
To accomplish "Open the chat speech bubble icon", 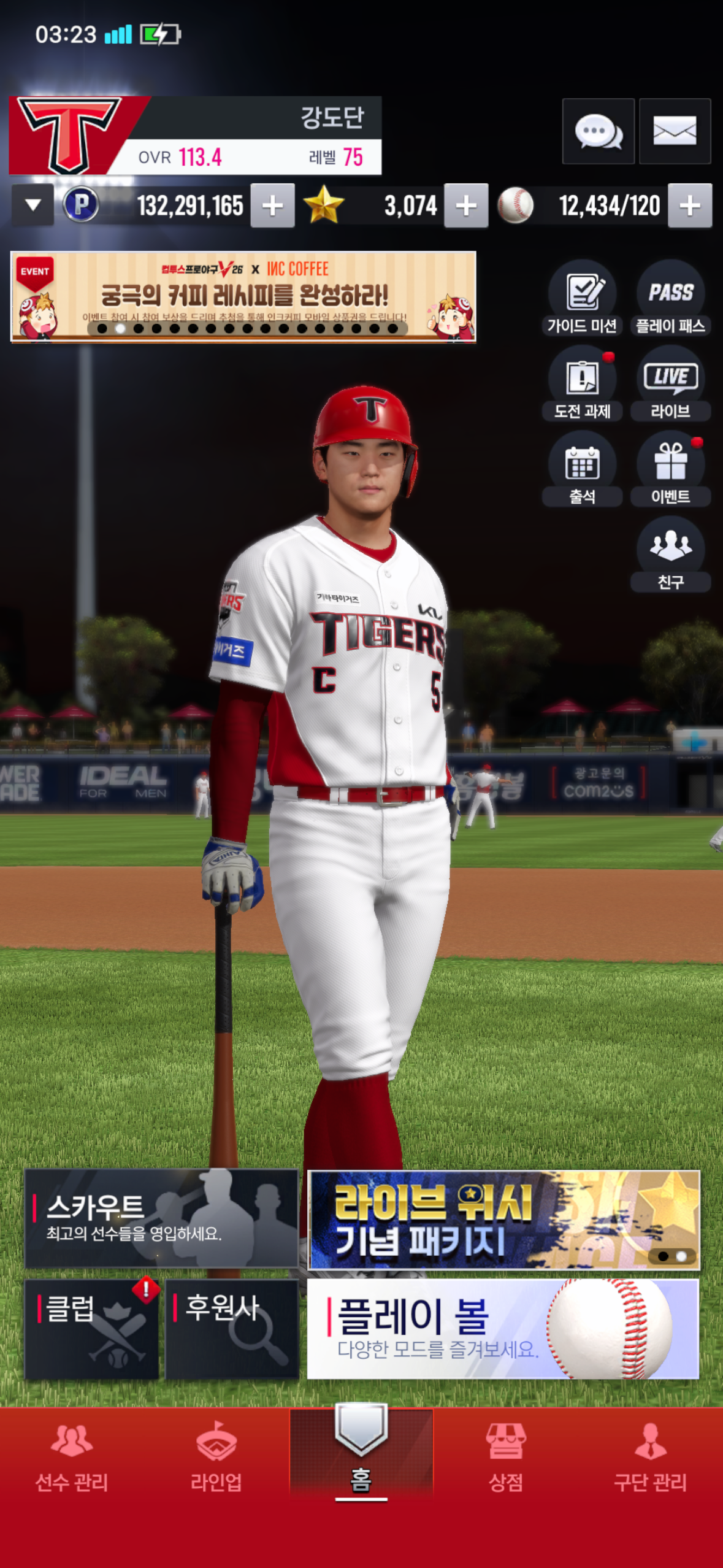I will tap(598, 131).
